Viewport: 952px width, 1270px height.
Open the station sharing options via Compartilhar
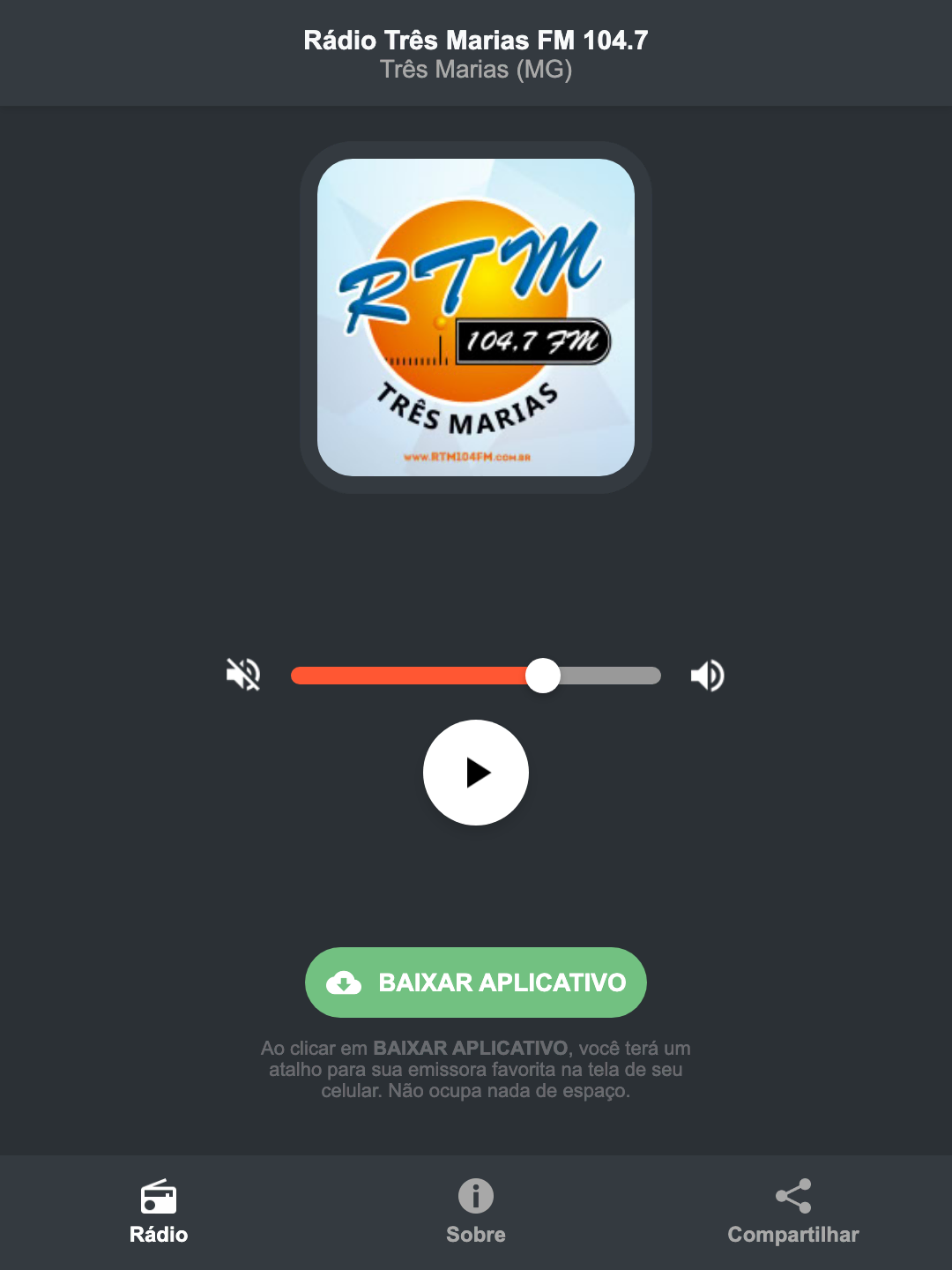point(792,1214)
